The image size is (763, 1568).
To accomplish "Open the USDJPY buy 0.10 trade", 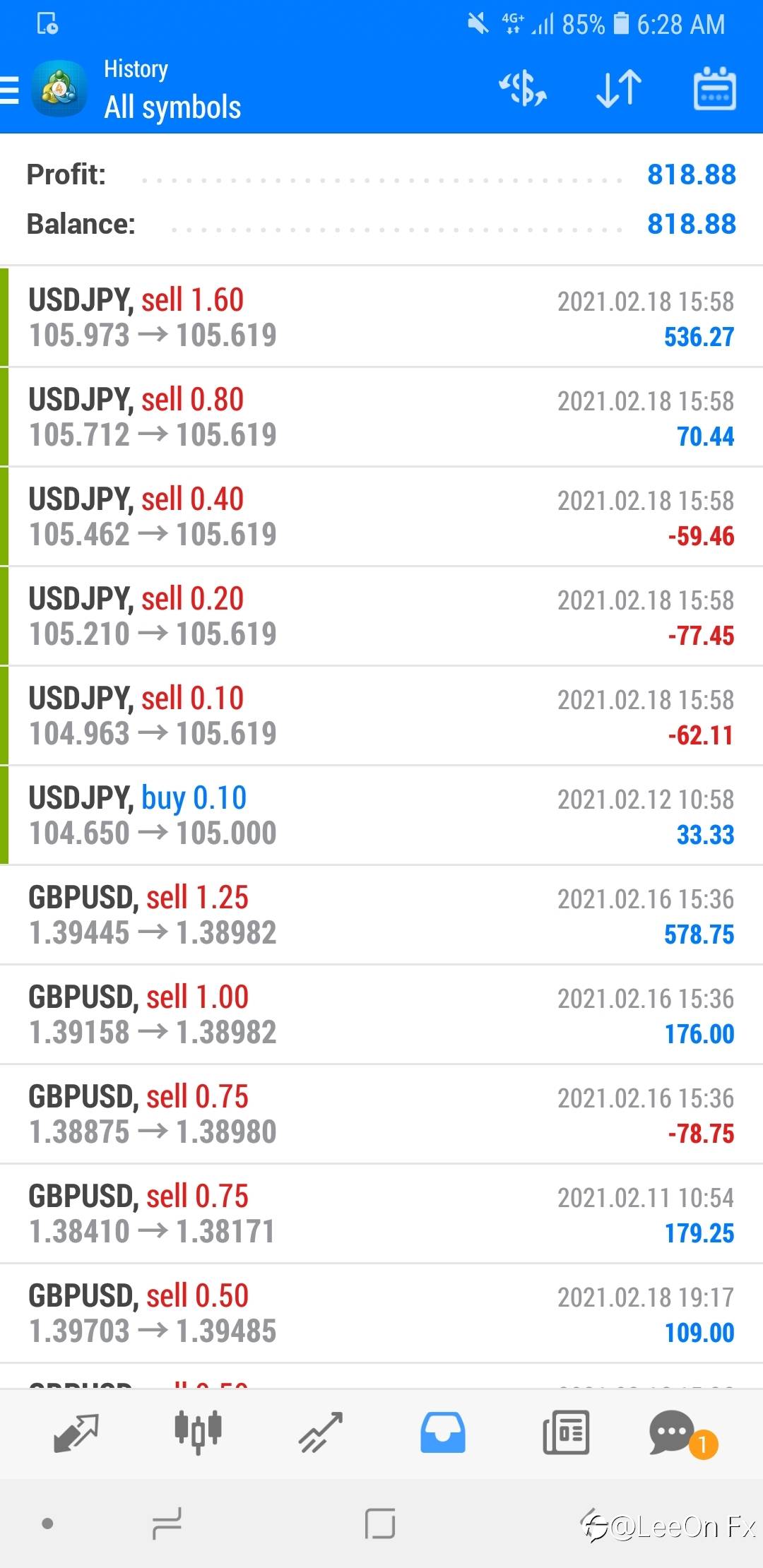I will click(381, 815).
